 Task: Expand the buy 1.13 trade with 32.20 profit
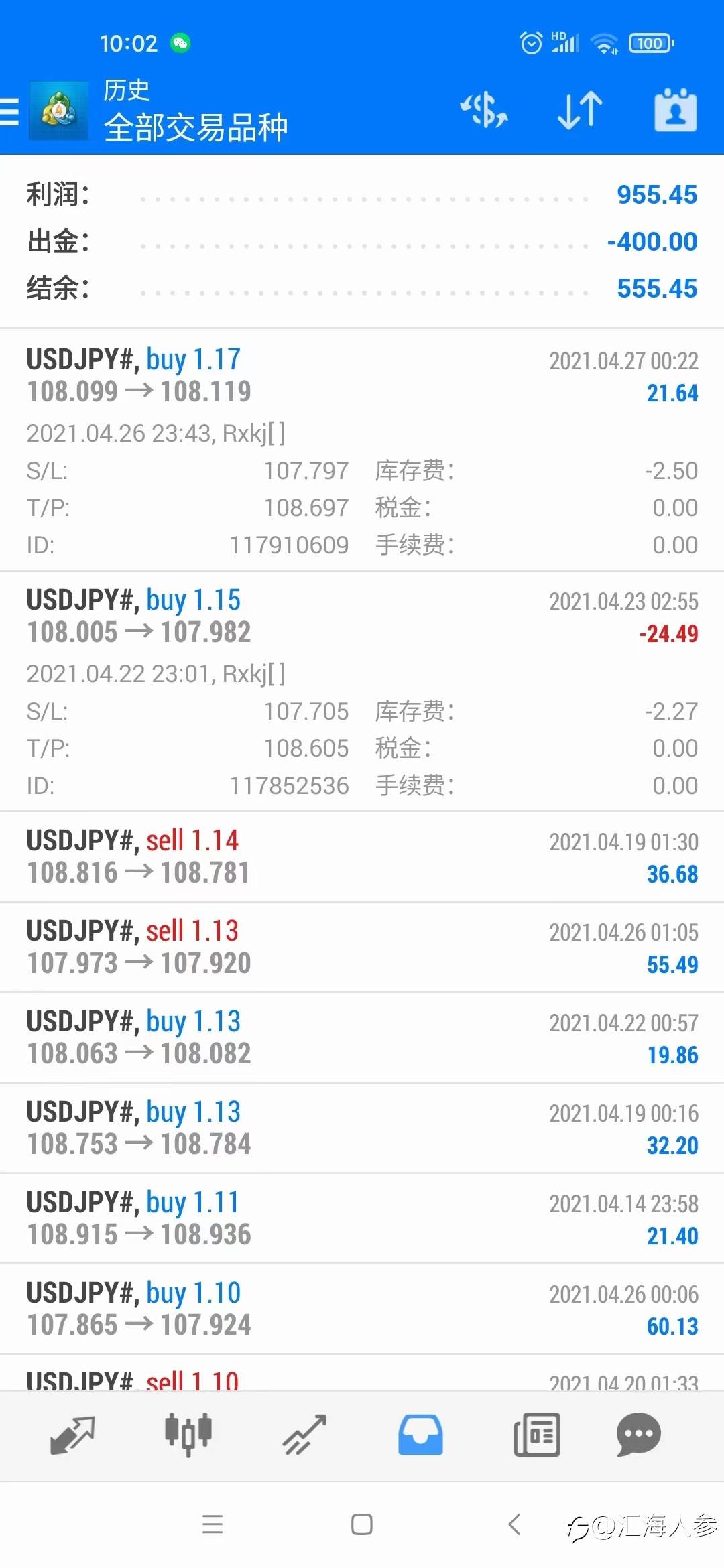coord(362,1128)
